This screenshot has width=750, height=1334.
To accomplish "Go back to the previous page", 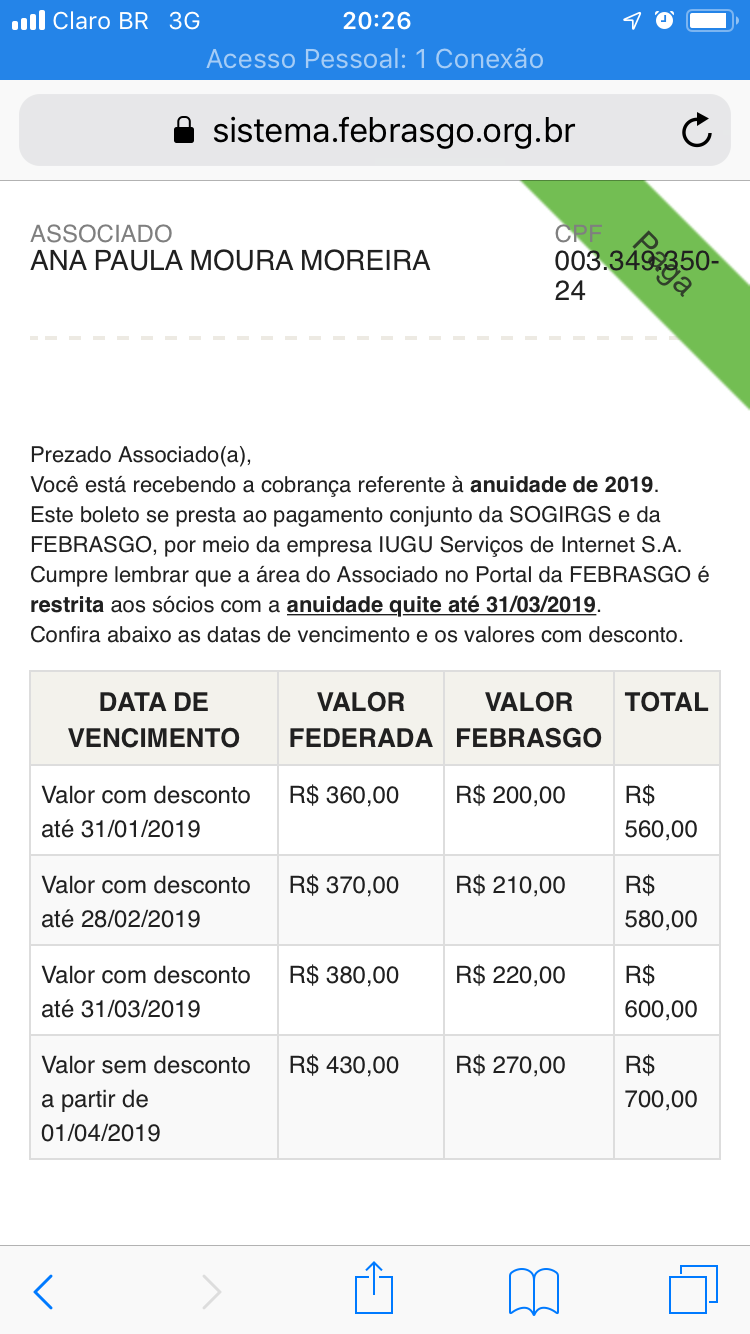I will point(44,1291).
